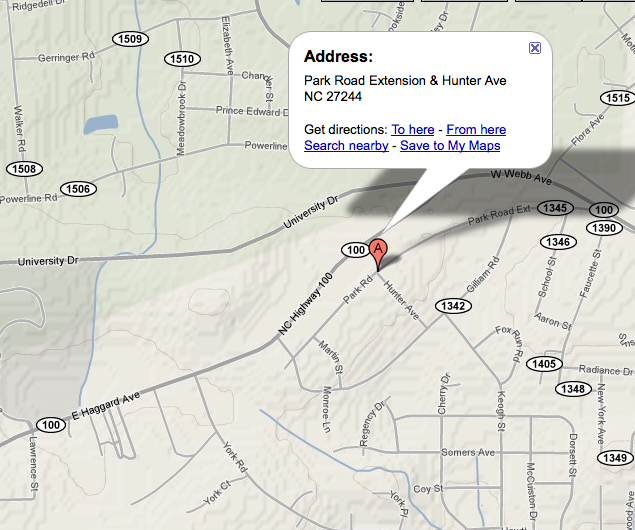Get directions From here

[x=476, y=129]
